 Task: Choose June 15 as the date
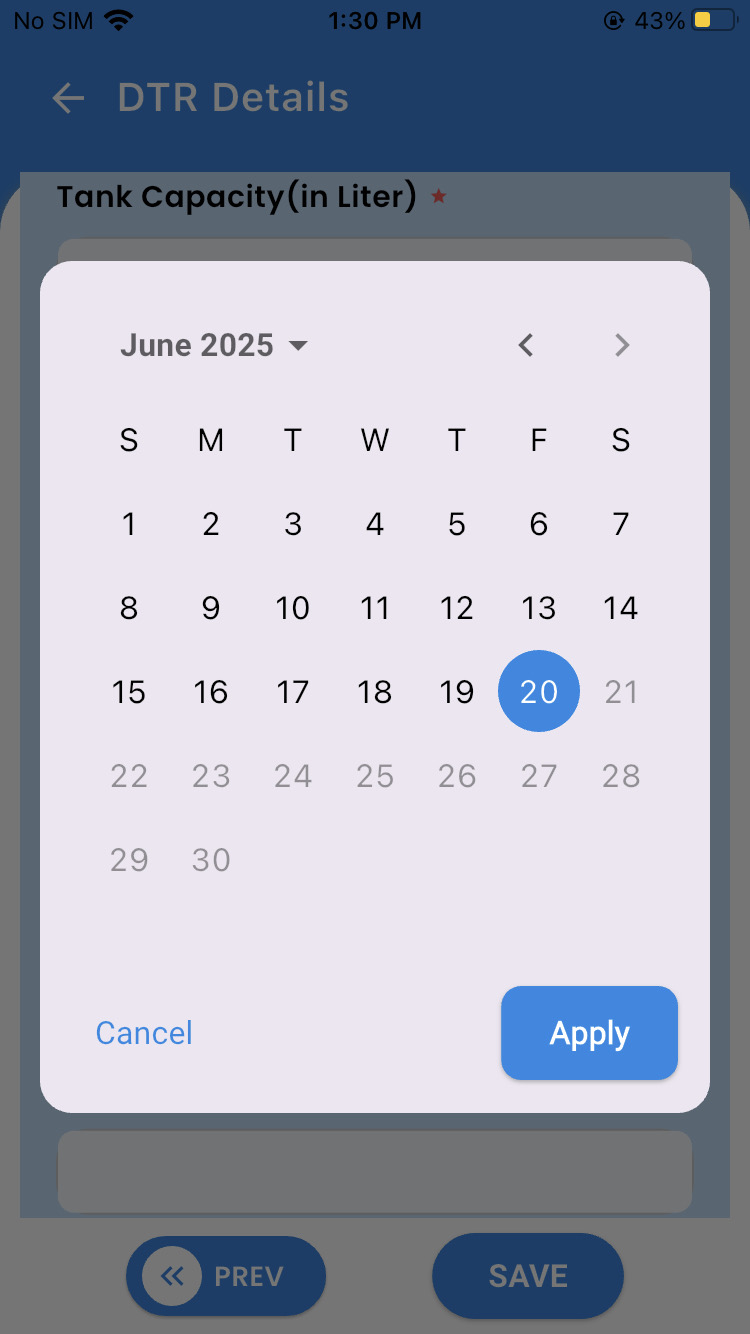click(x=129, y=692)
